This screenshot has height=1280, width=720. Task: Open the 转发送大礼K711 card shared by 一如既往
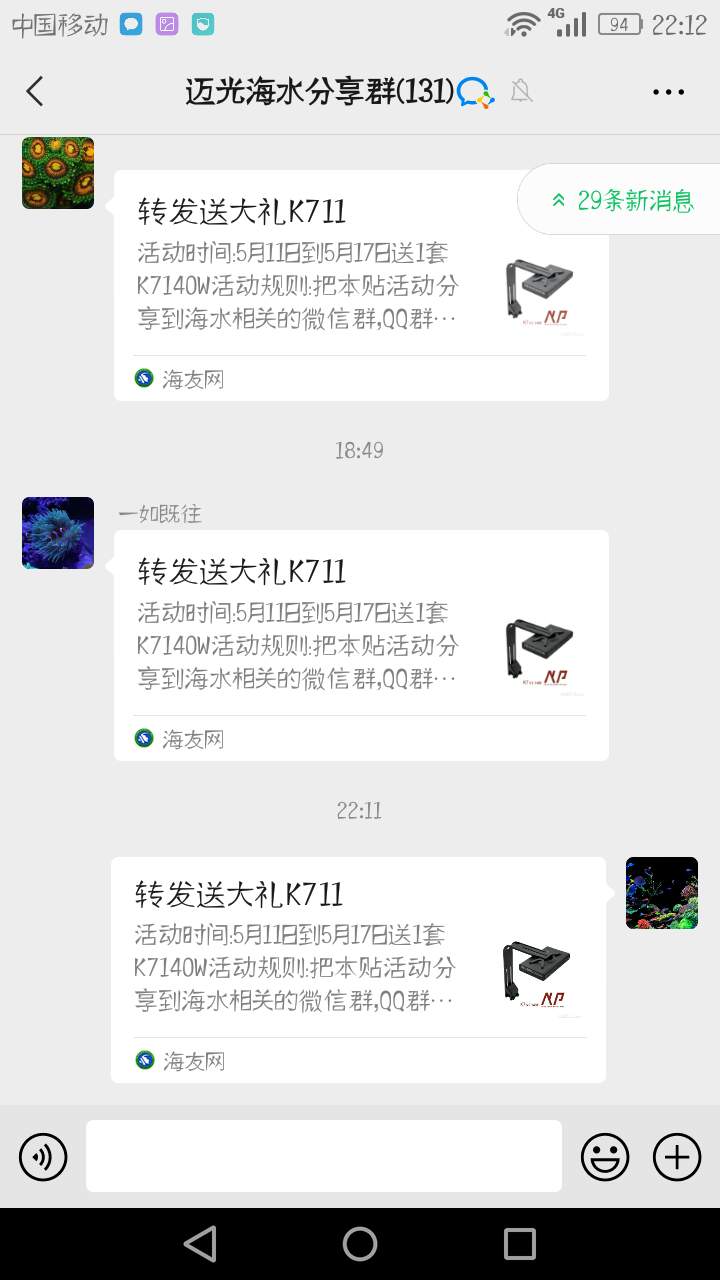360,644
